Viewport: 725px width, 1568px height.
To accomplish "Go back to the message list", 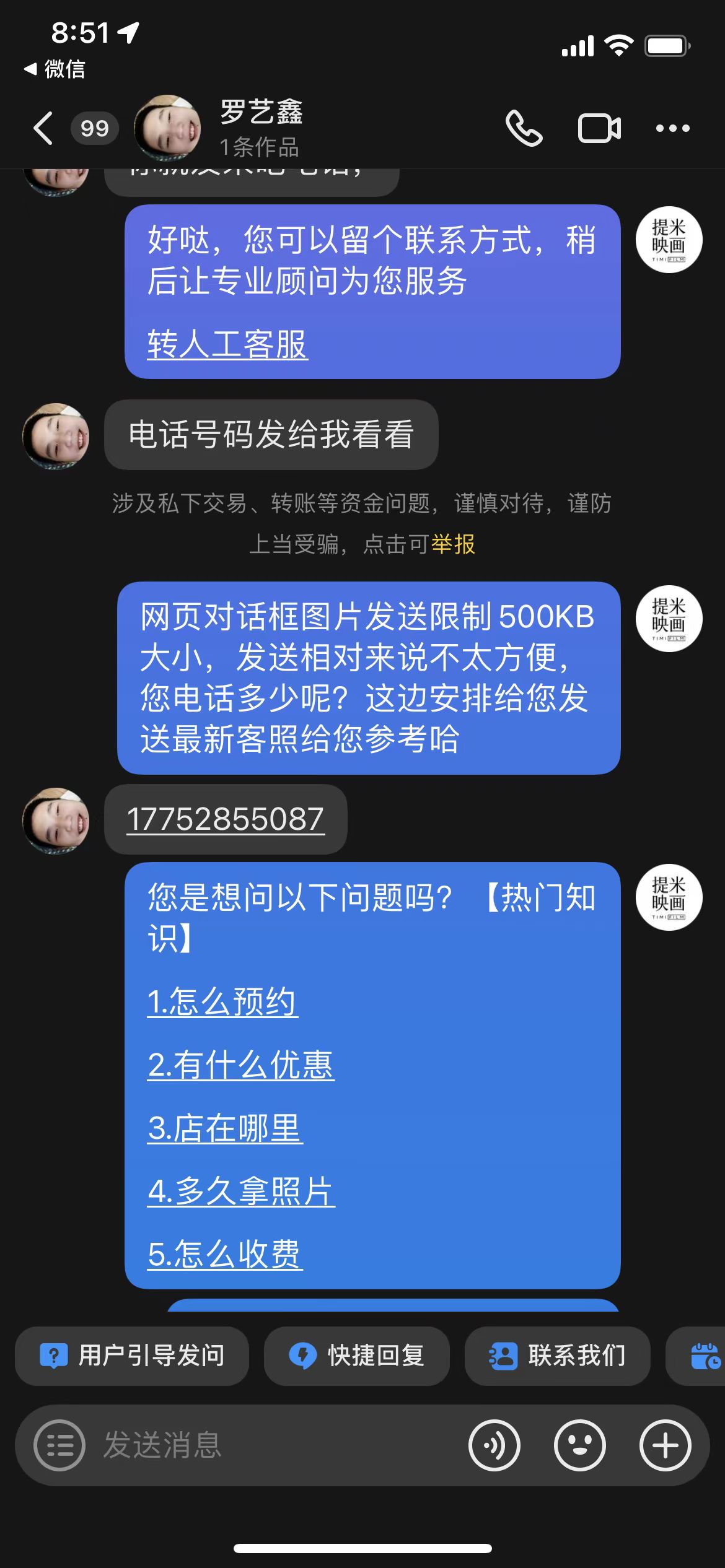I will point(43,128).
